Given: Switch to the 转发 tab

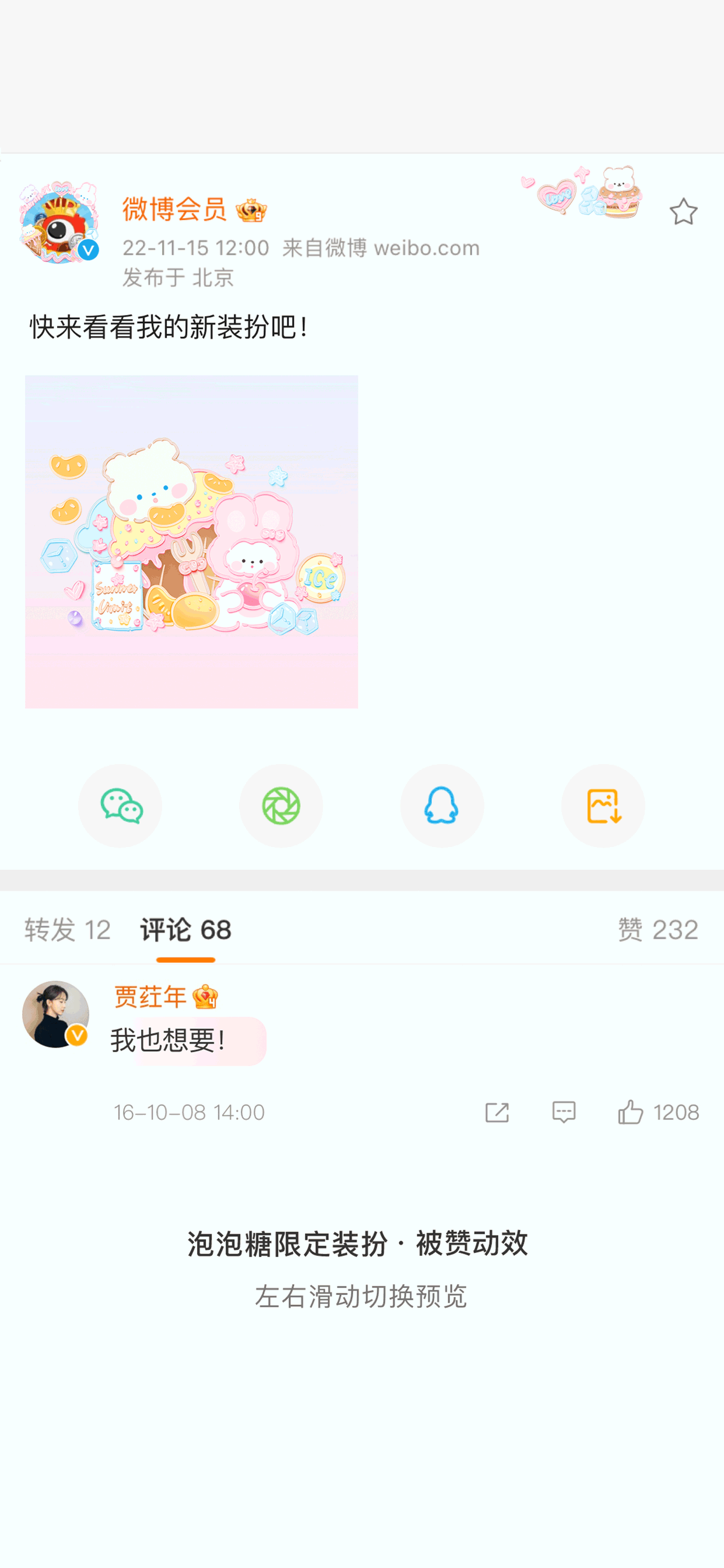Looking at the screenshot, I should click(x=67, y=929).
